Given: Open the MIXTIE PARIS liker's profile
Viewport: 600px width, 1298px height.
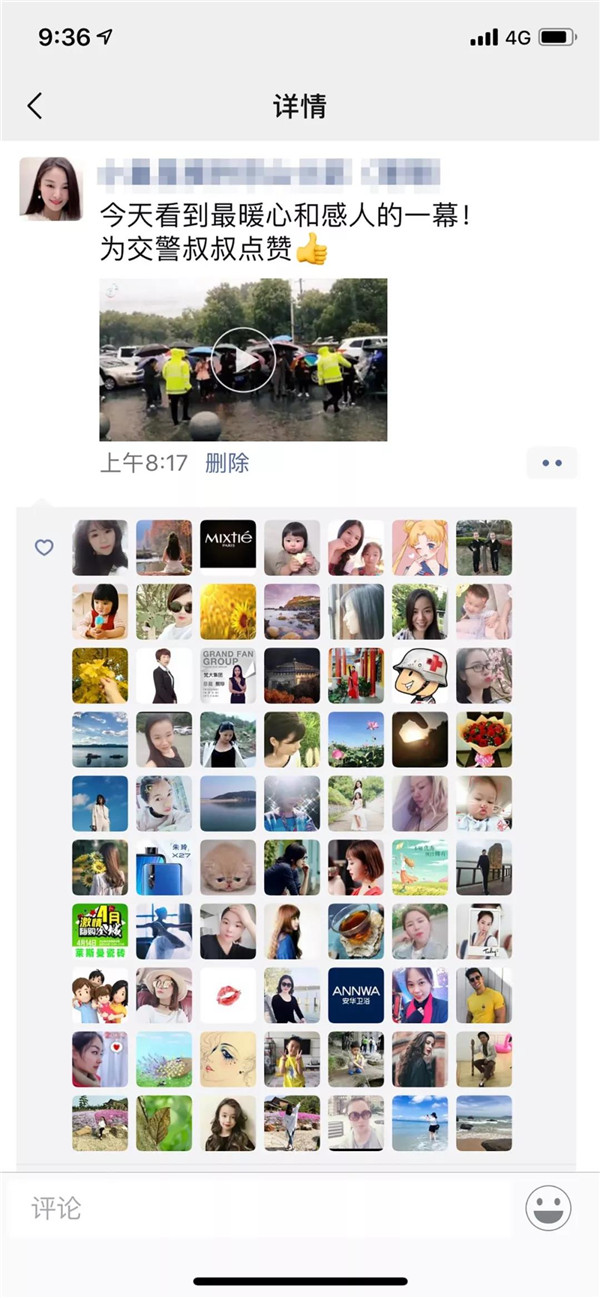Looking at the screenshot, I should click(x=228, y=547).
